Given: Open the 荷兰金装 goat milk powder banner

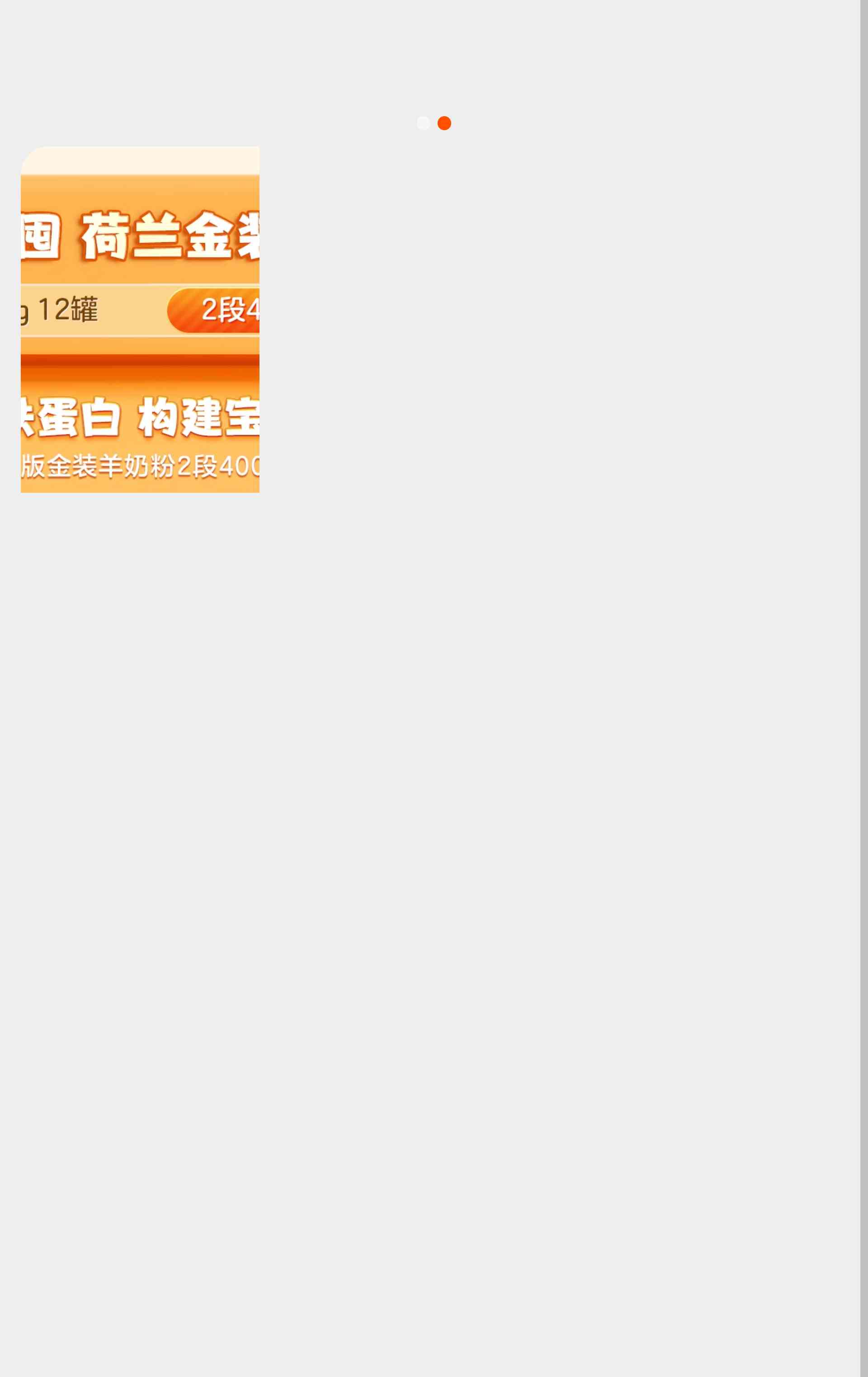Looking at the screenshot, I should (140, 319).
